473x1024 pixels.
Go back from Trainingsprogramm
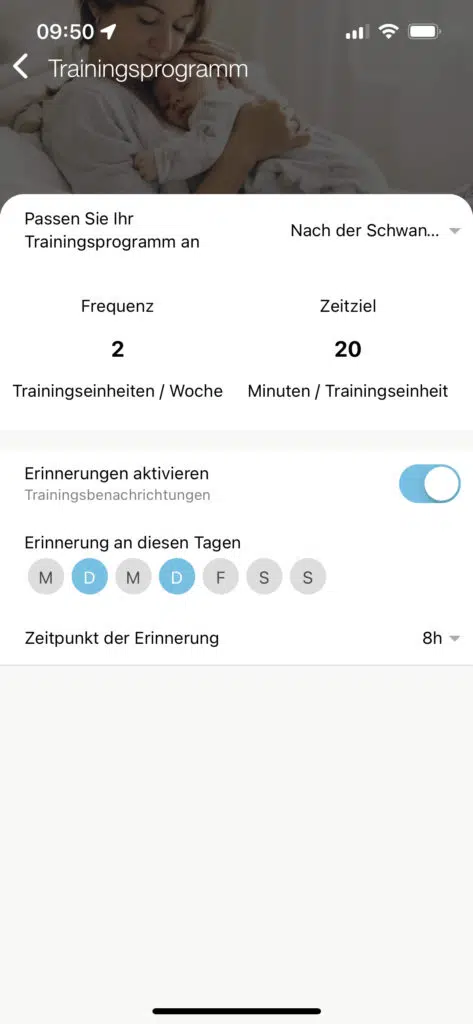click(x=21, y=67)
